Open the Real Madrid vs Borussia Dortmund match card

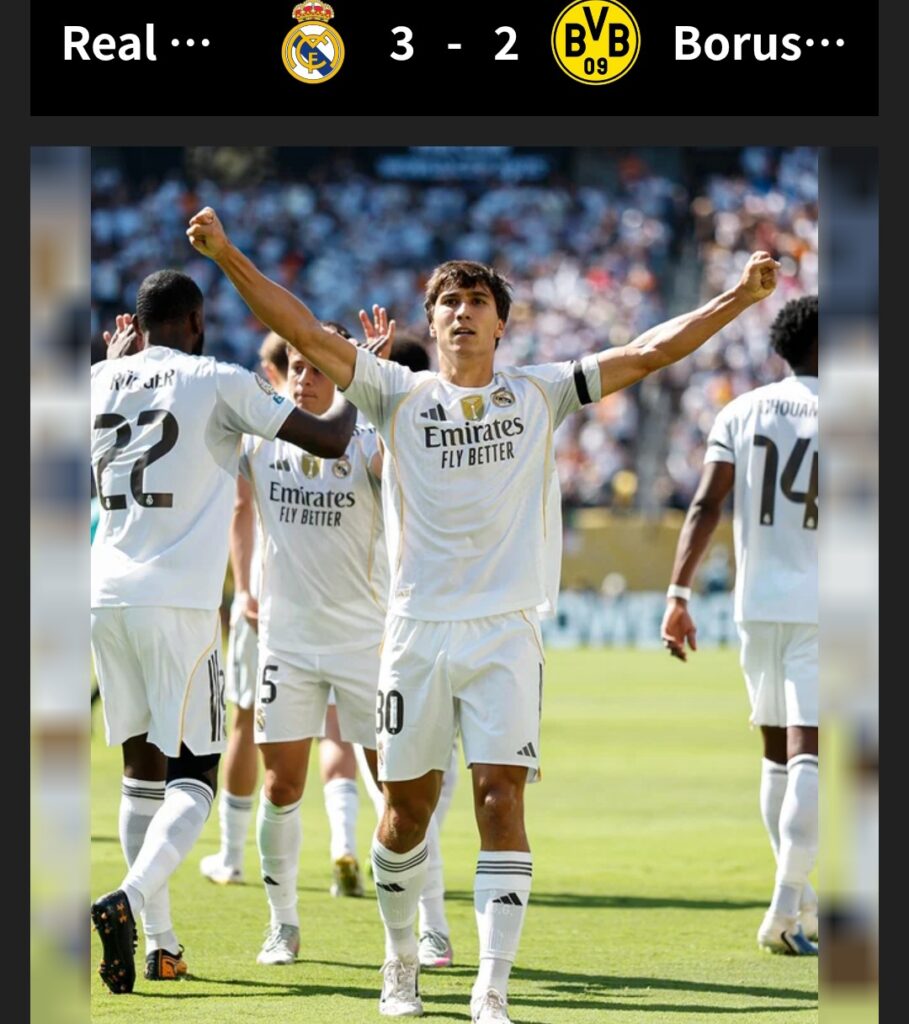454,45
